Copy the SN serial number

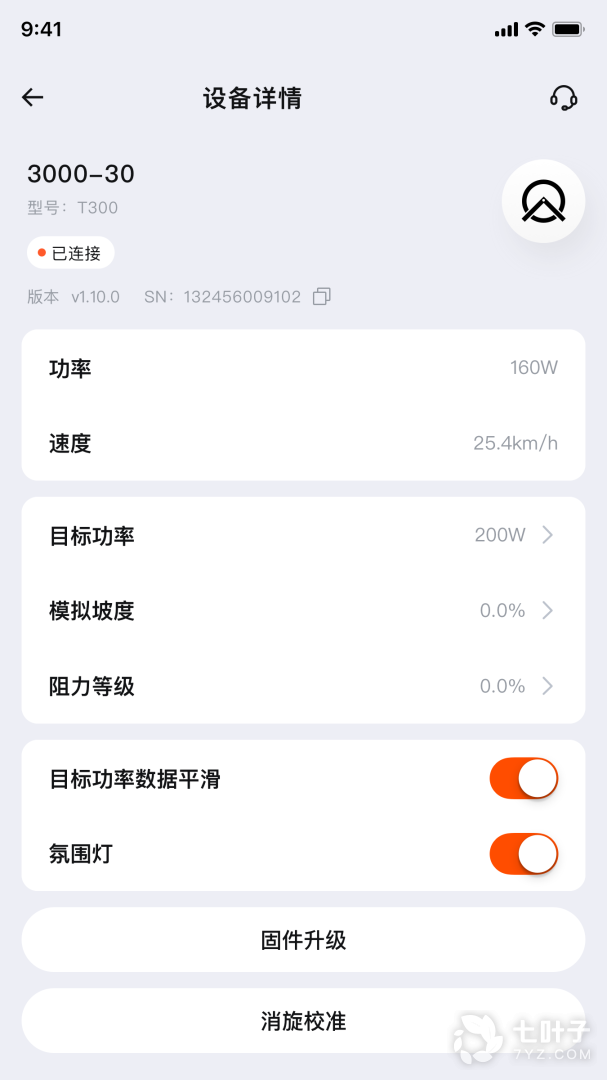322,296
